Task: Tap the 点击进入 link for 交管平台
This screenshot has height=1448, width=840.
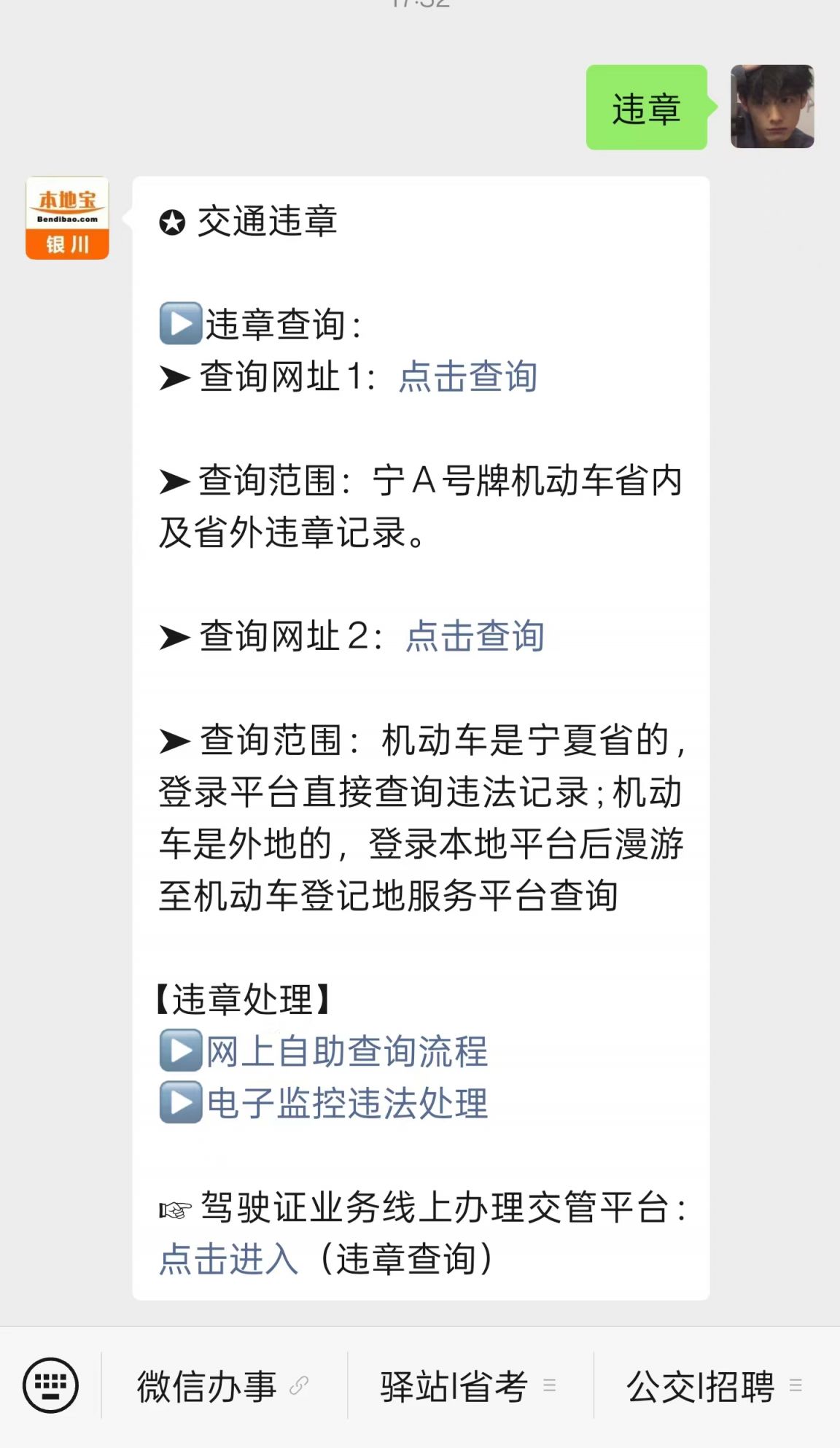Action: tap(229, 1259)
